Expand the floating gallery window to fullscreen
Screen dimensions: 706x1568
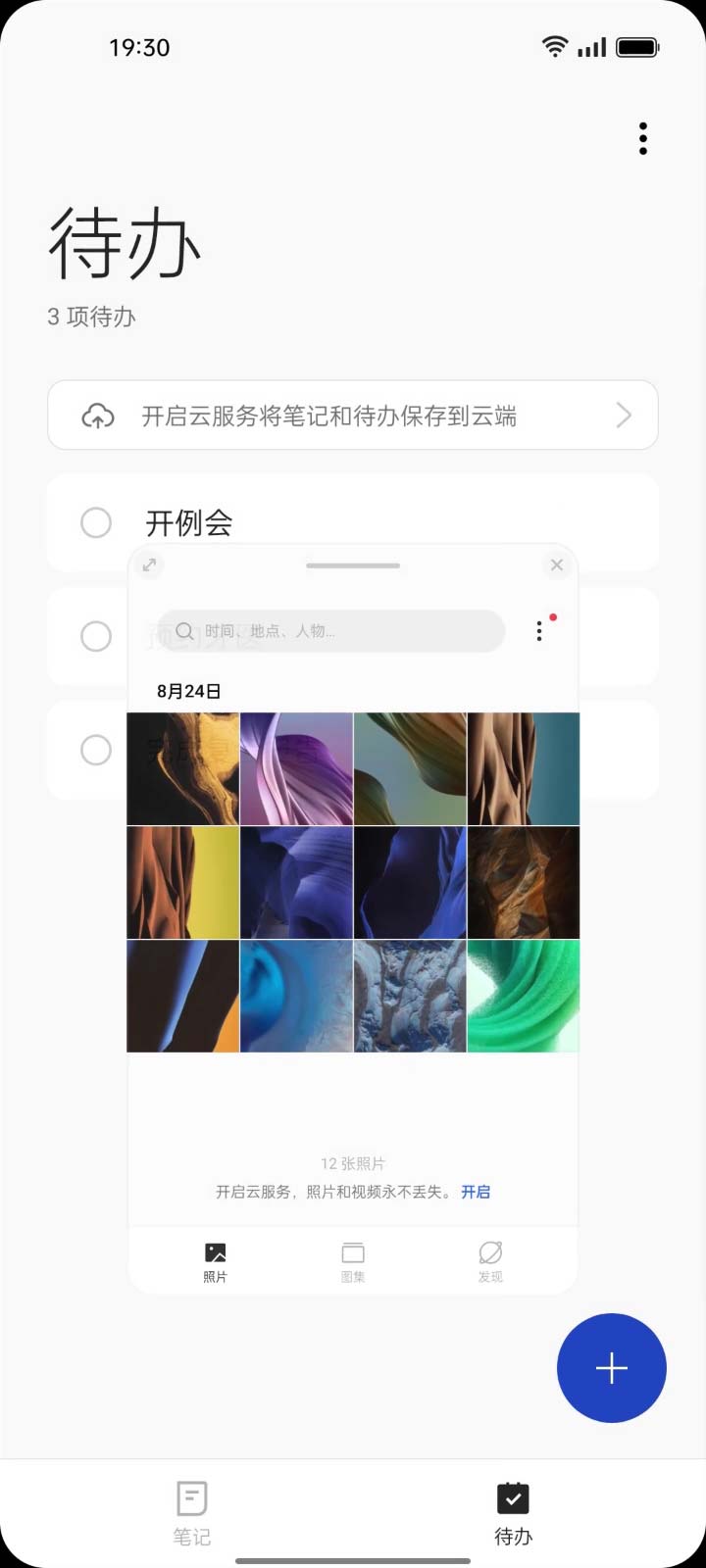tap(149, 565)
